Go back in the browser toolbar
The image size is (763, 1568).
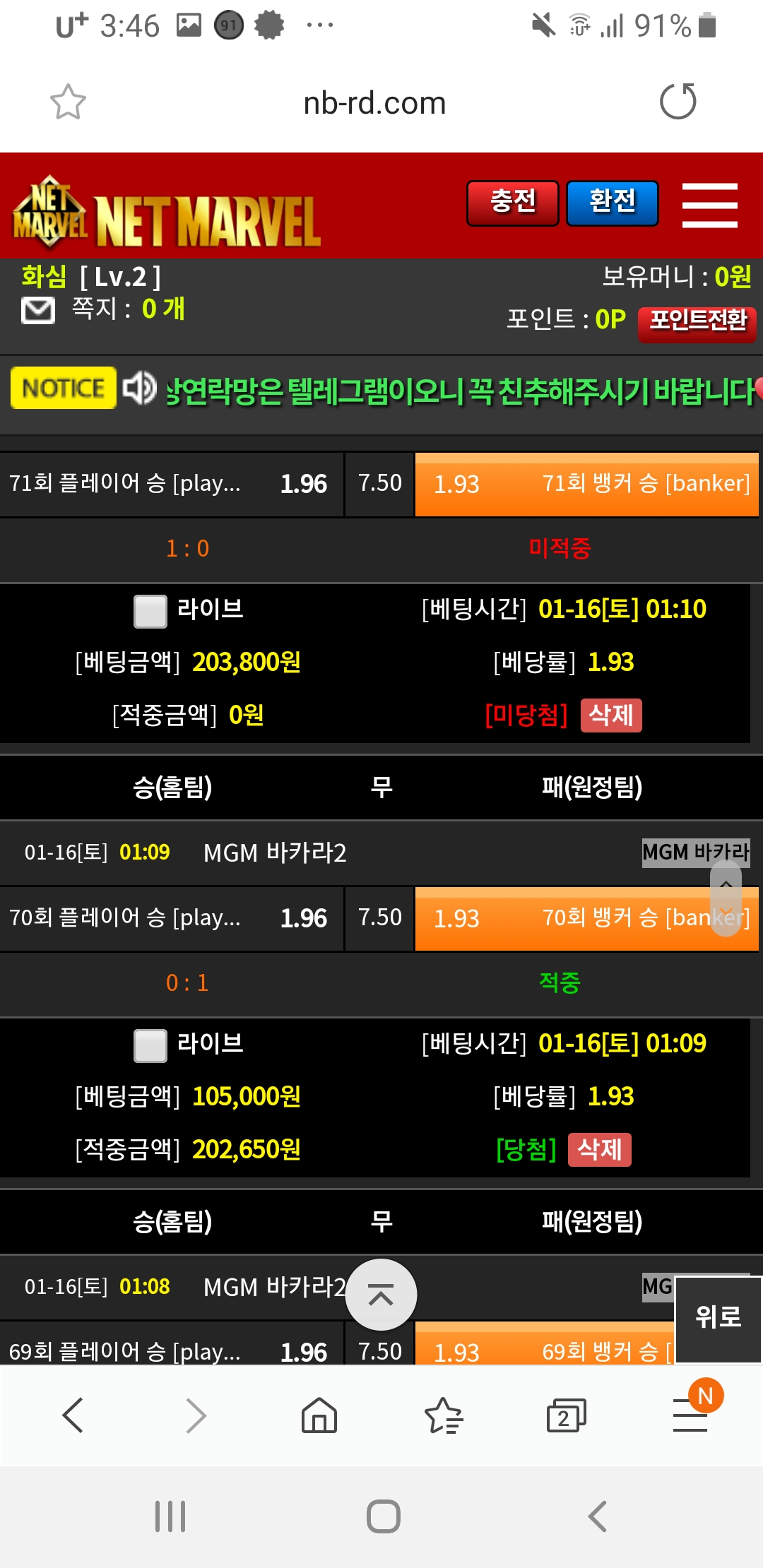[x=73, y=1415]
